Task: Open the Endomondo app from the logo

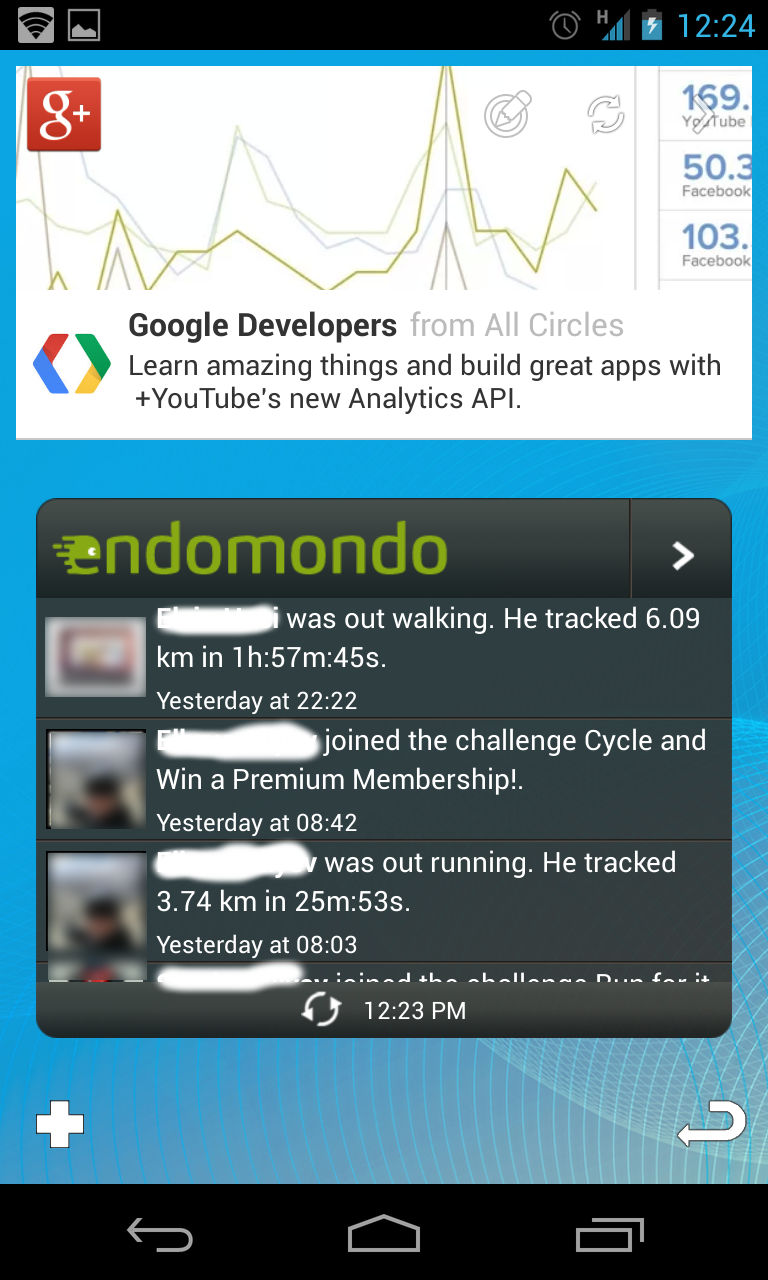Action: [250, 549]
